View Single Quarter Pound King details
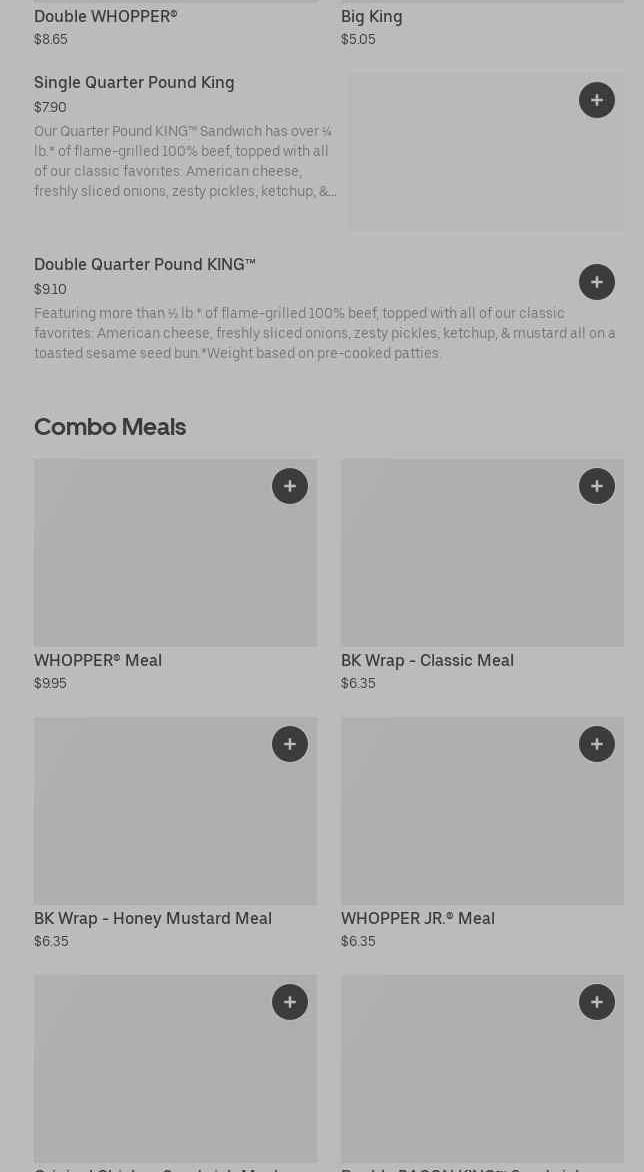 [134, 83]
